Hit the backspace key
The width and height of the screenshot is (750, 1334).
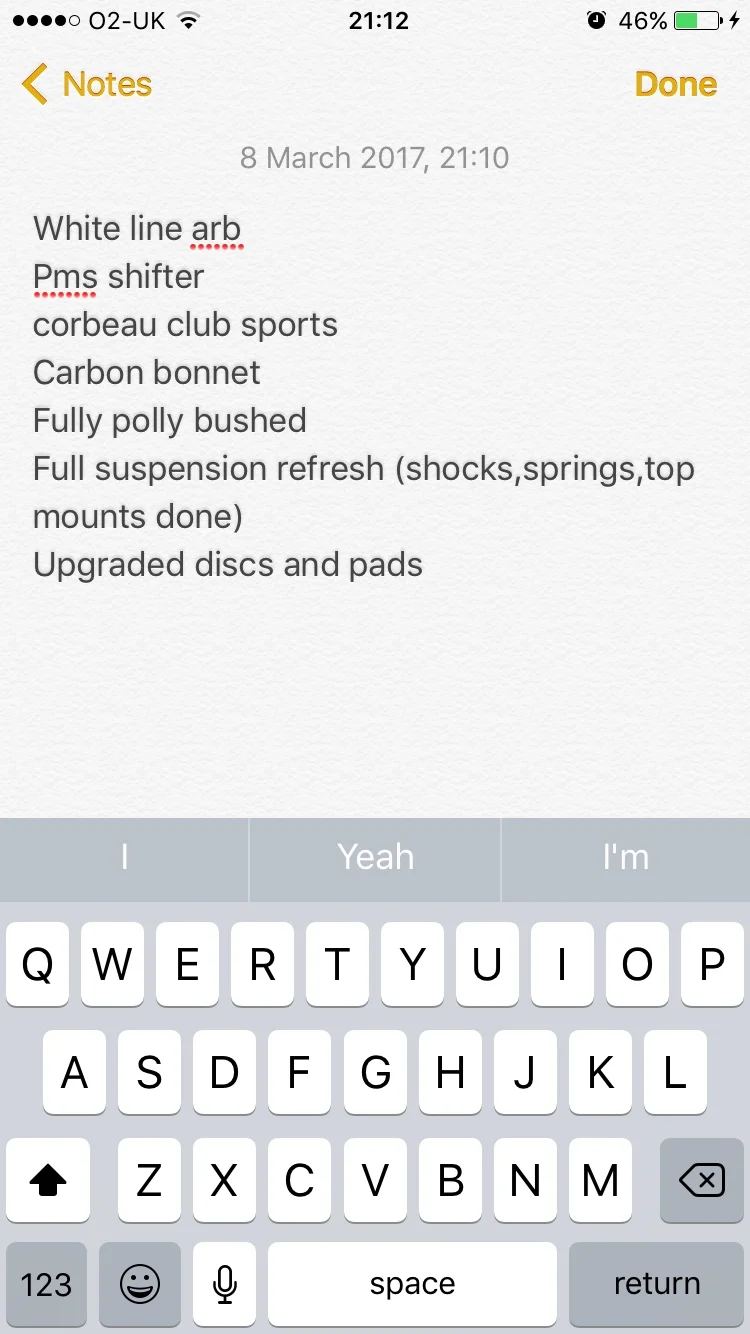point(702,1181)
